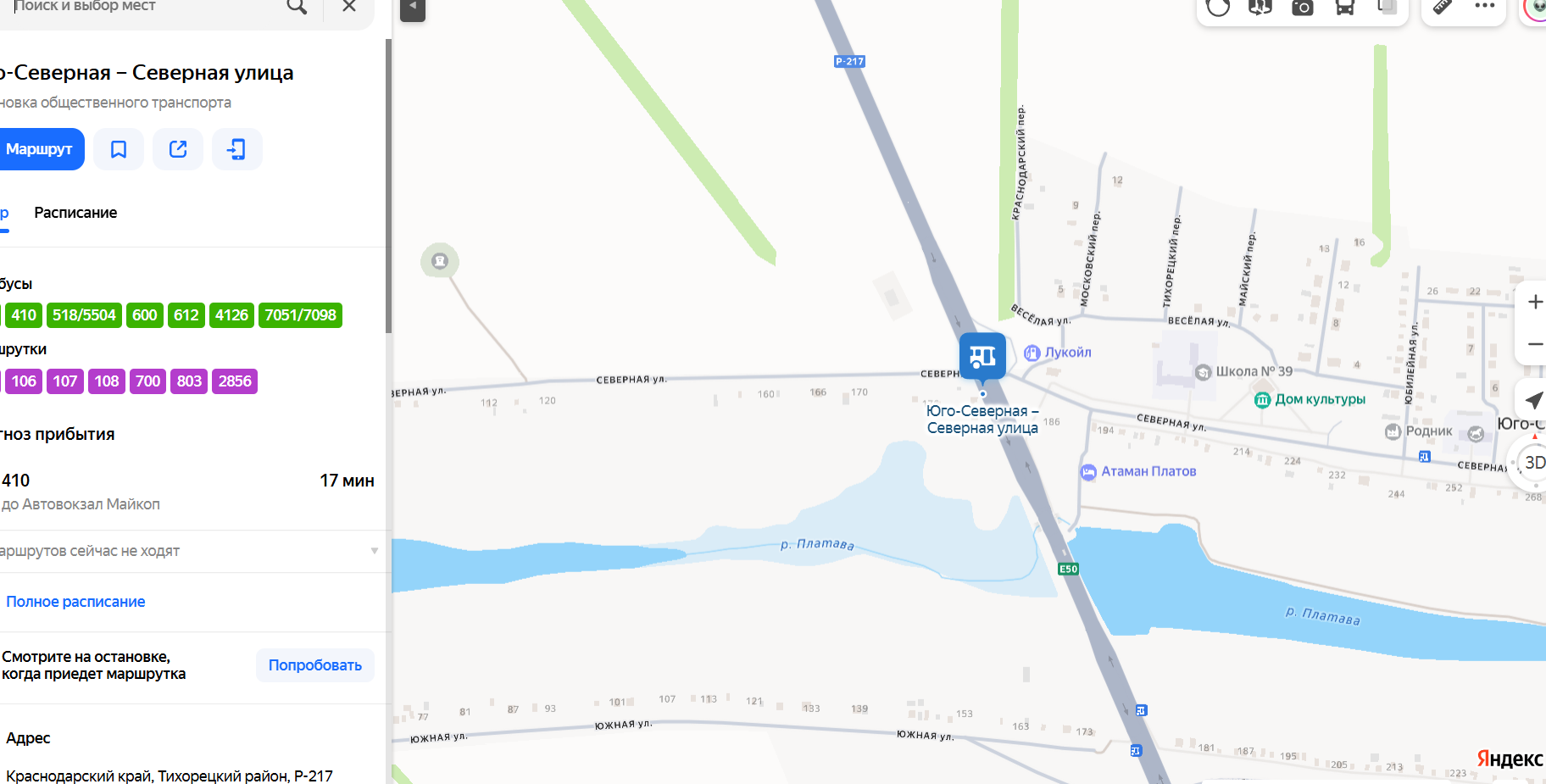Clear search with the X icon
Screen dimensions: 1546x784
coord(348,7)
